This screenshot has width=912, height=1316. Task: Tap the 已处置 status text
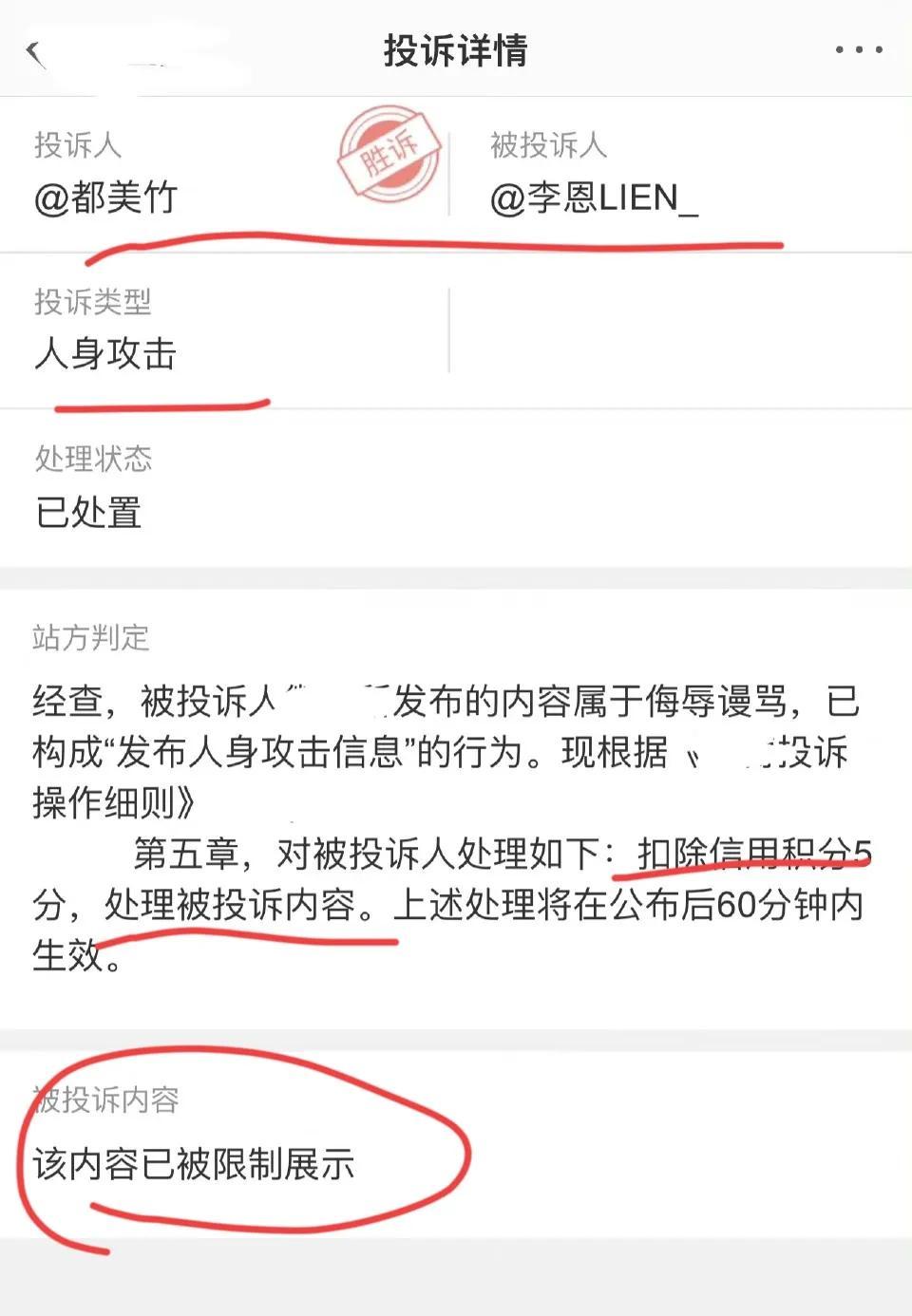(x=87, y=513)
